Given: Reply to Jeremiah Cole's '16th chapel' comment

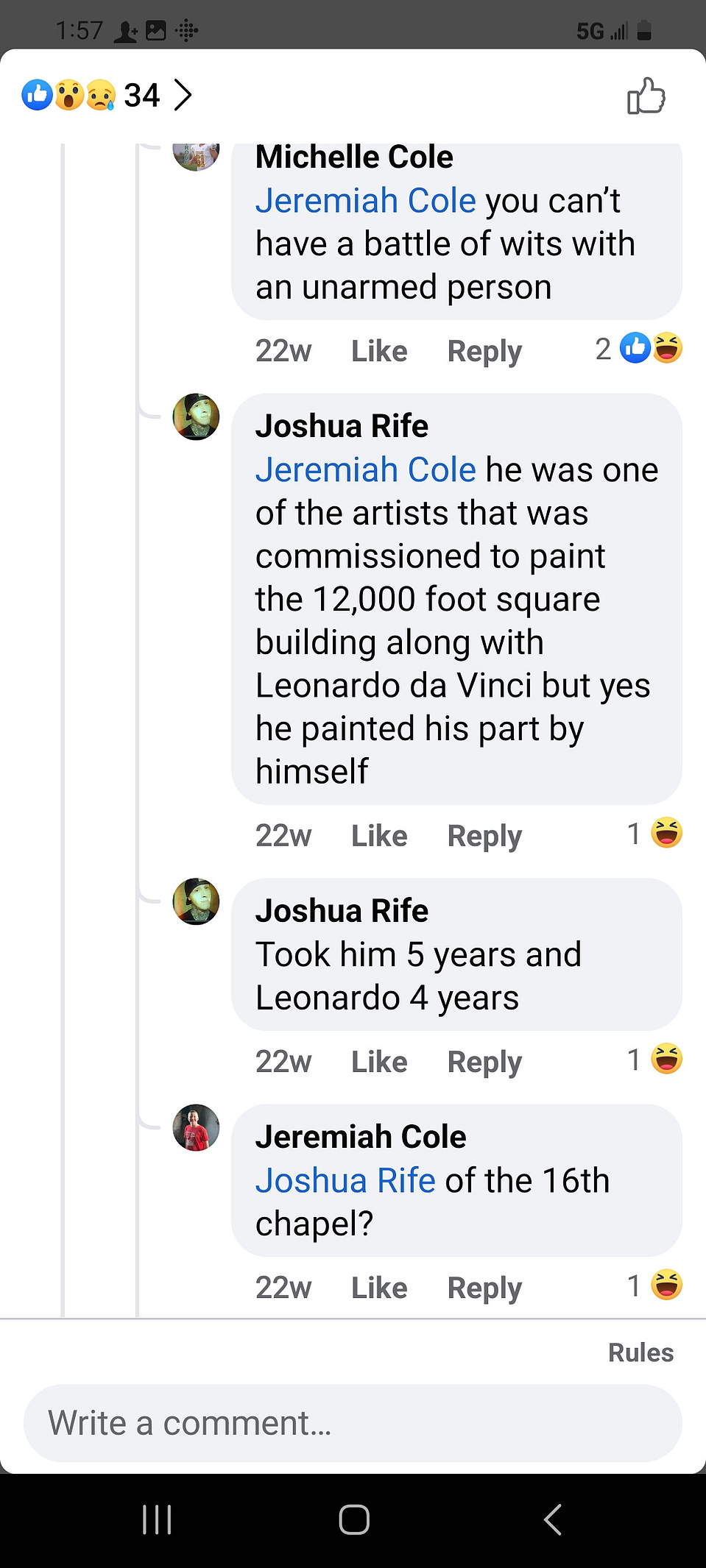Looking at the screenshot, I should [x=484, y=1288].
